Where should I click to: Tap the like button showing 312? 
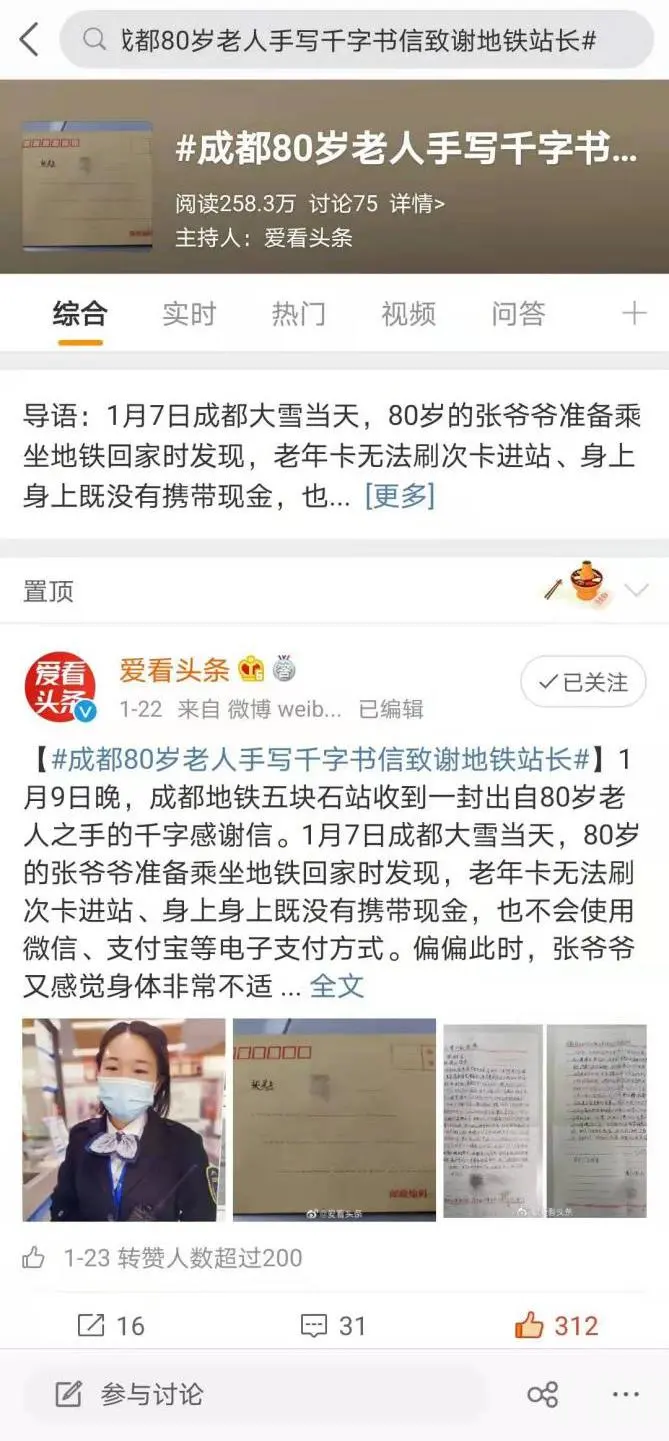click(x=556, y=1326)
